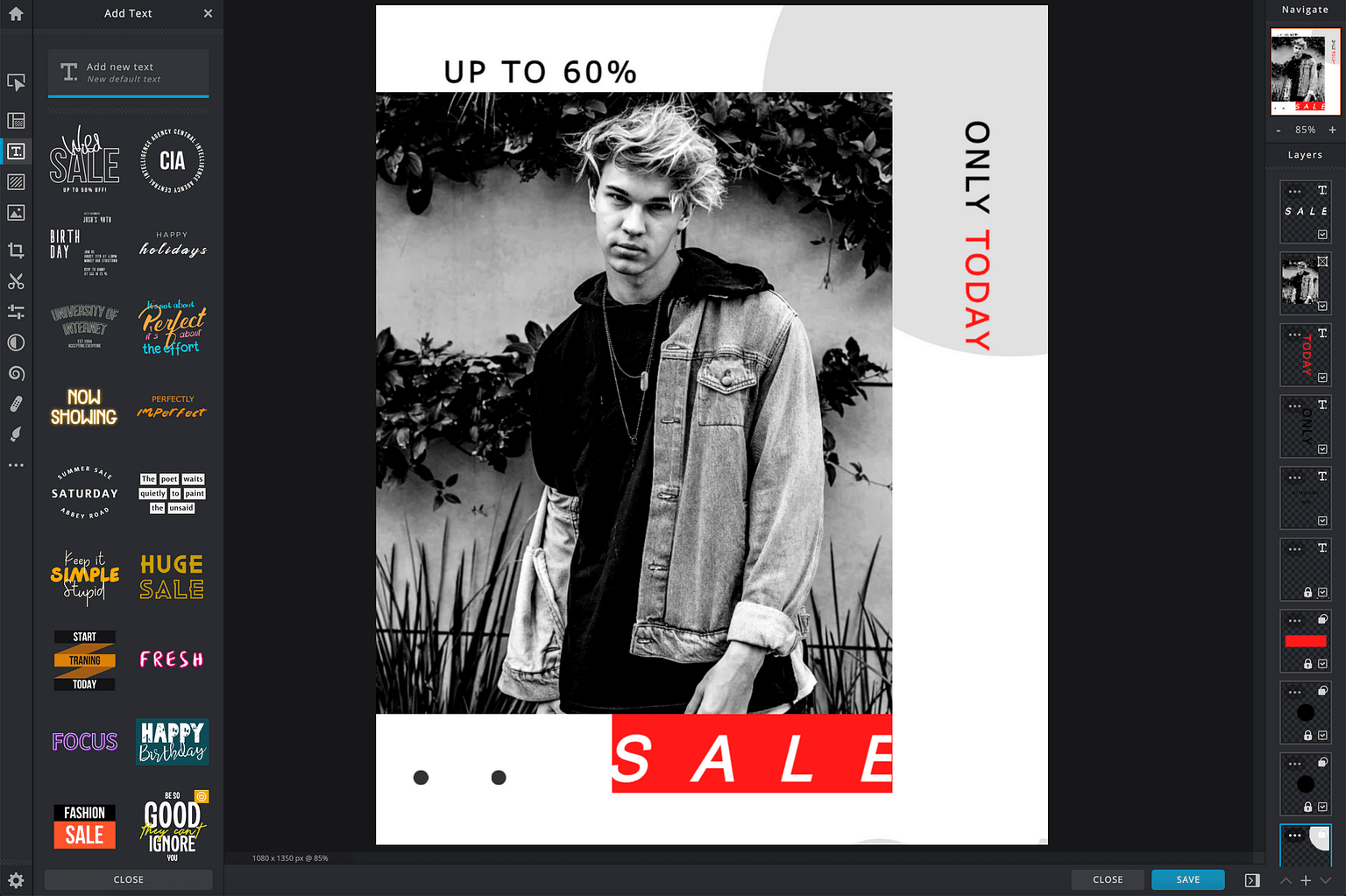Viewport: 1346px width, 896px height.
Task: Zoom out with the minus button
Action: pyautogui.click(x=1279, y=130)
